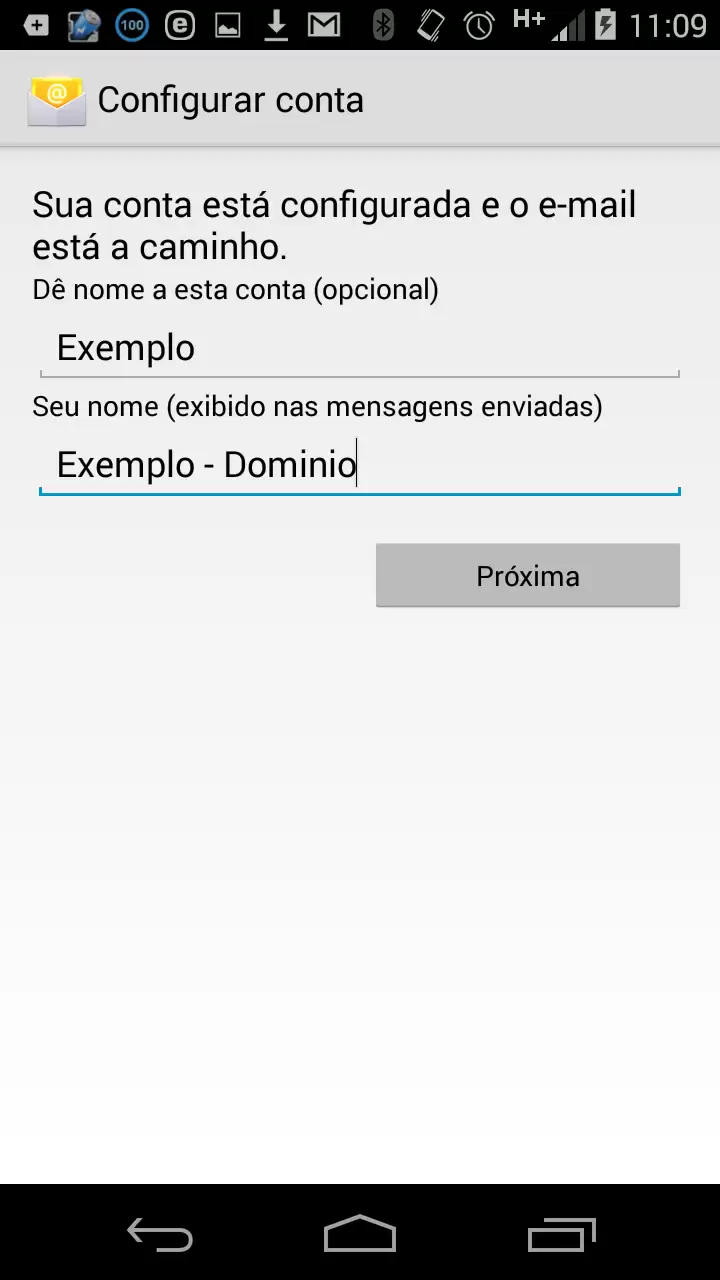Continue with the Próxima button
Screen dimensions: 720x1280
tap(528, 576)
